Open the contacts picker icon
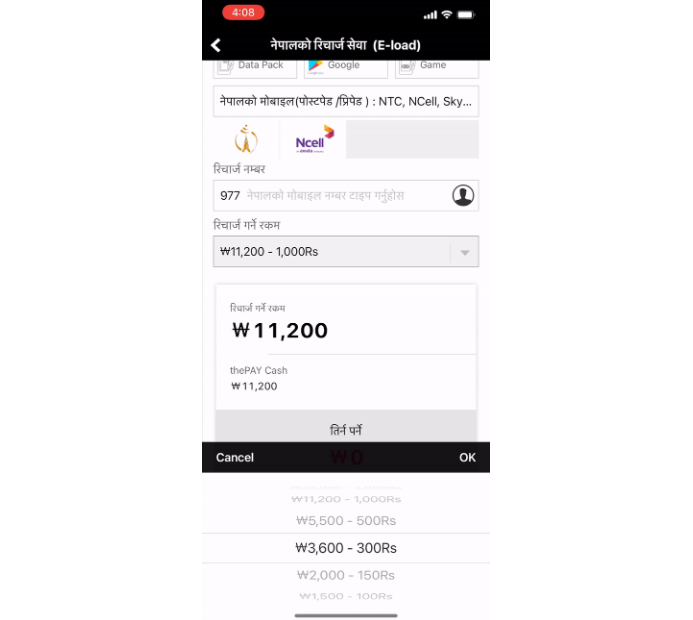693x620 pixels. click(462, 196)
